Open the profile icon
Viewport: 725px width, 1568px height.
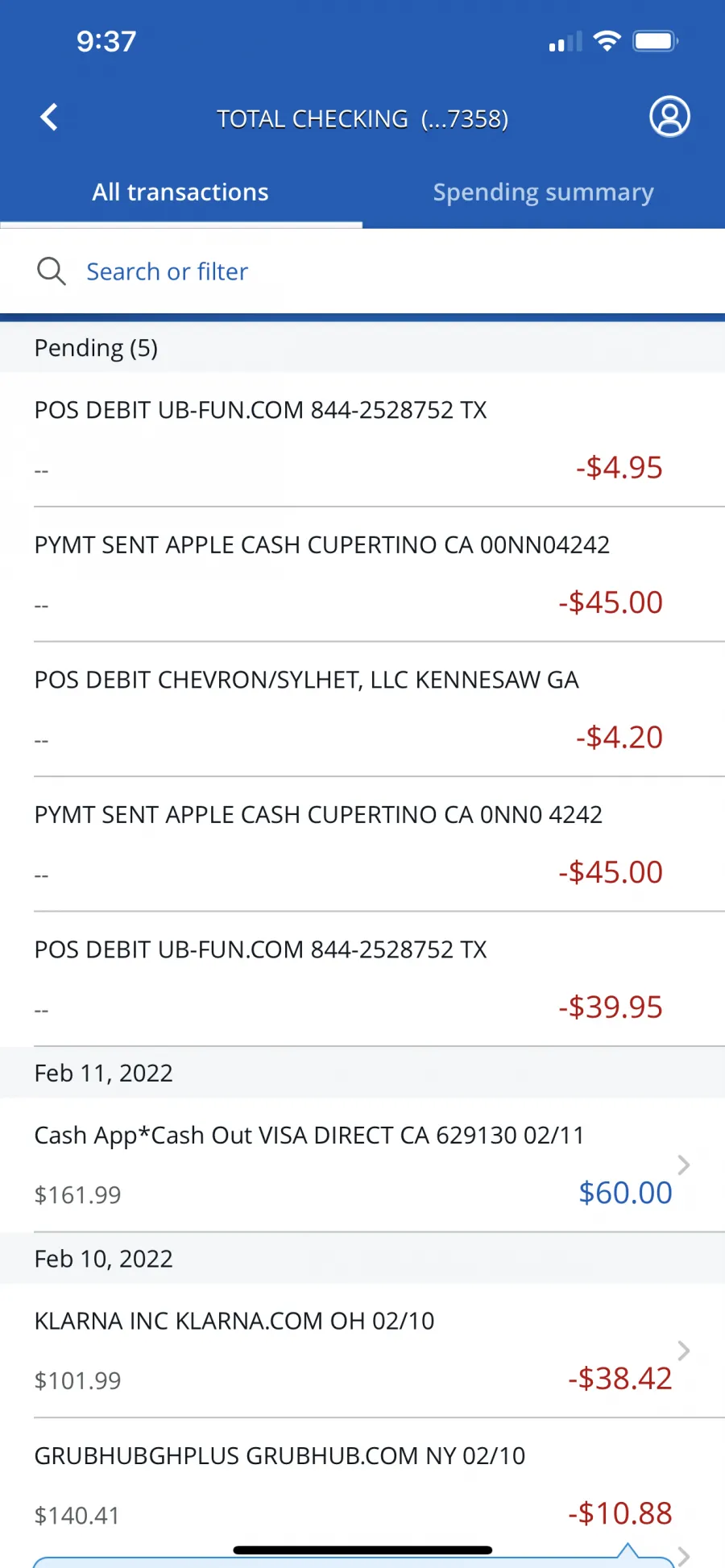pos(669,117)
